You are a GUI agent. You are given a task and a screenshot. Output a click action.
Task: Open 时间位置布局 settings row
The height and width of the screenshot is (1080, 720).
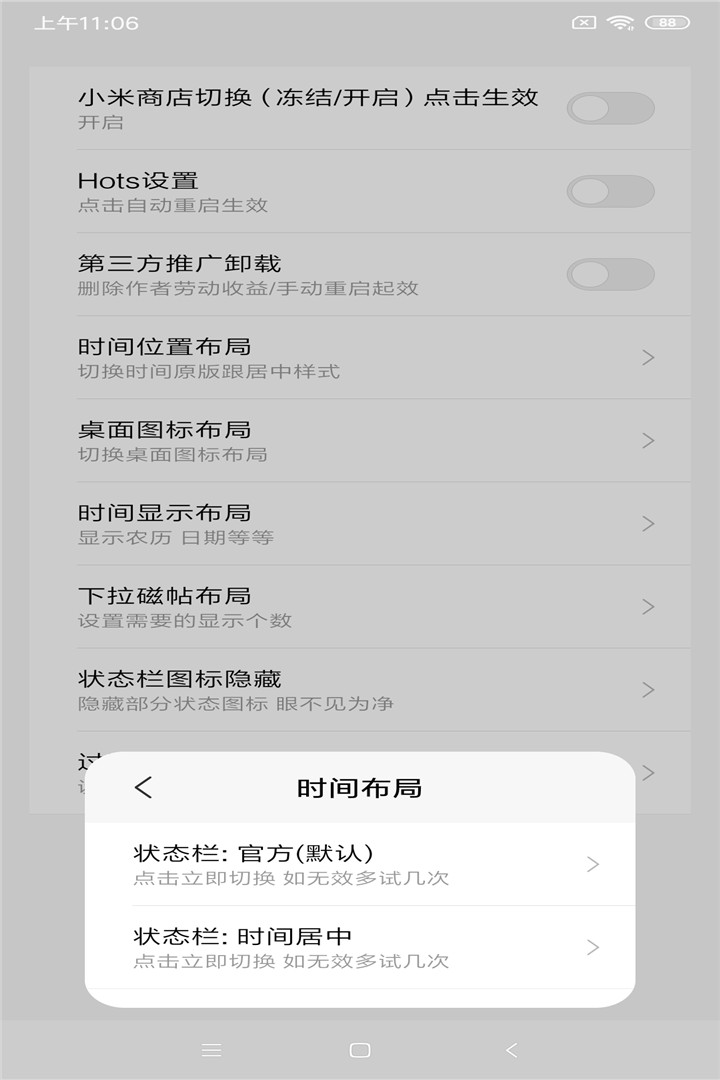point(360,358)
